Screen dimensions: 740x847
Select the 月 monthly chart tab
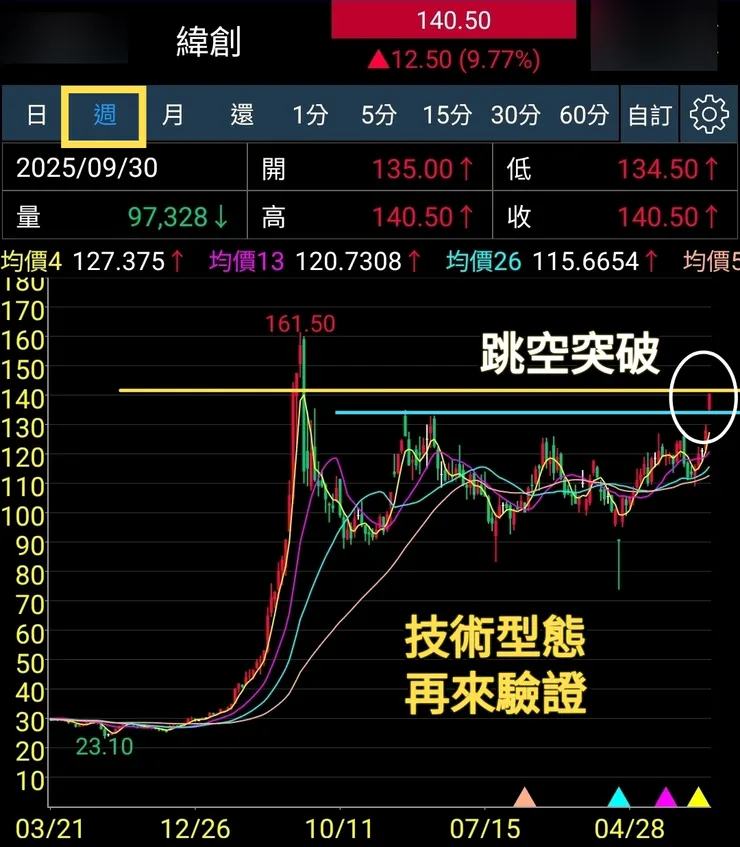172,114
